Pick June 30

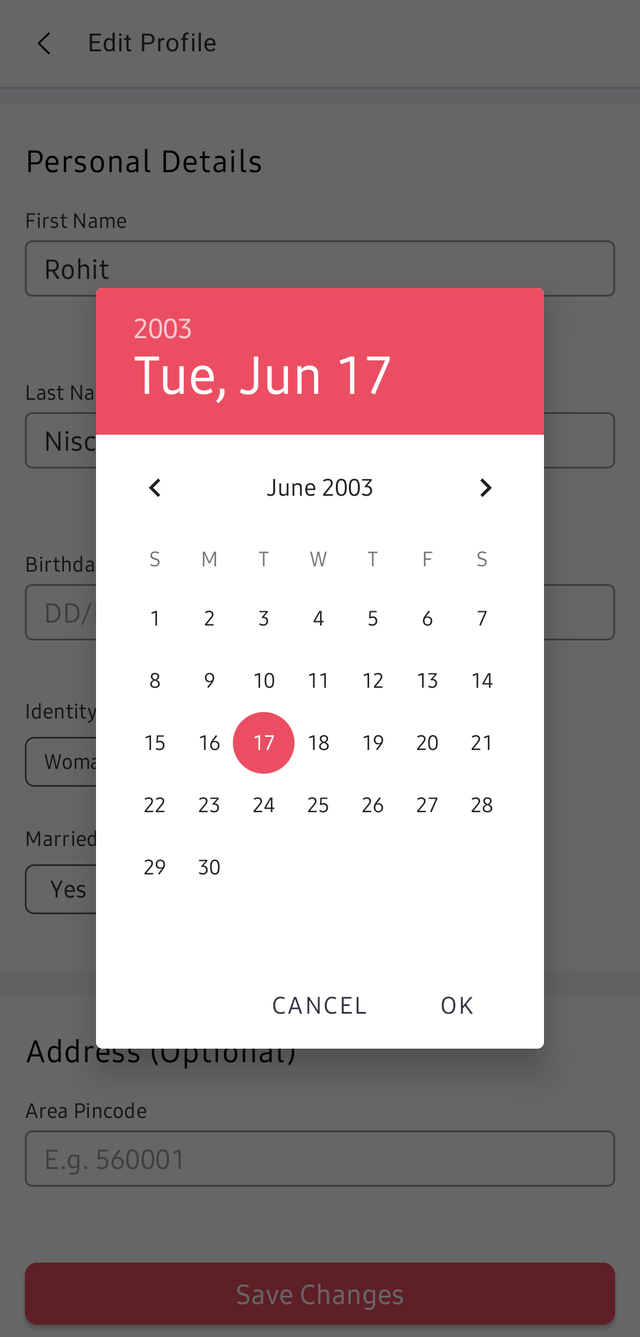(x=209, y=867)
